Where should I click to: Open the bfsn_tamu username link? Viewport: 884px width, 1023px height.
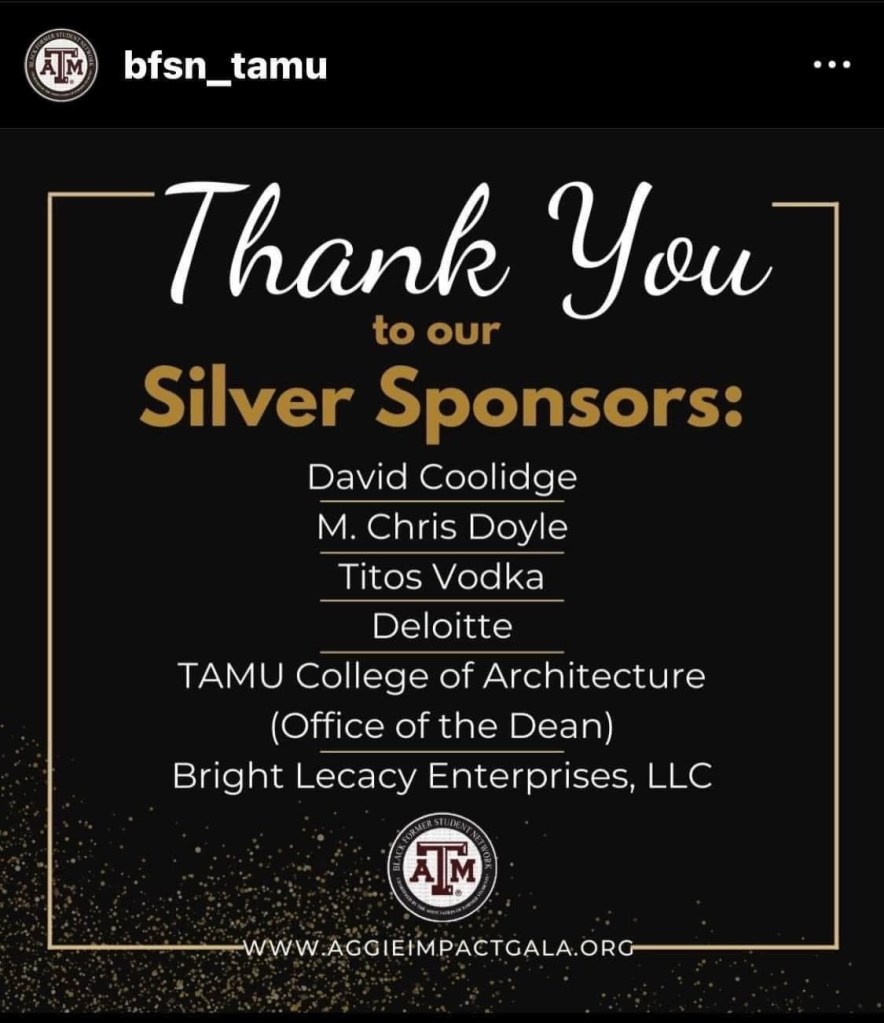pyautogui.click(x=225, y=67)
